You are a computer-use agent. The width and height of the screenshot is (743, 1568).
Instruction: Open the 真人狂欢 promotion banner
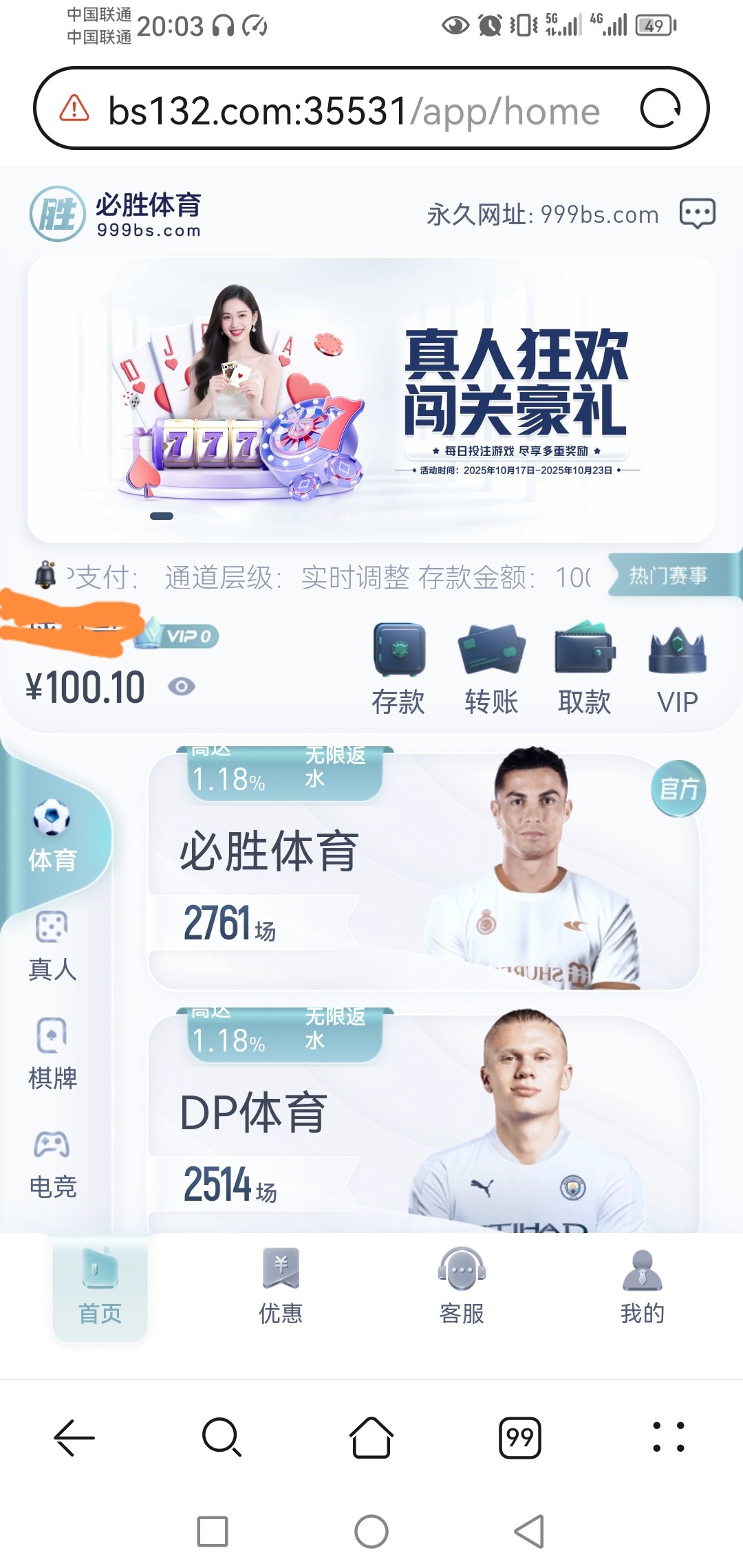(371, 399)
